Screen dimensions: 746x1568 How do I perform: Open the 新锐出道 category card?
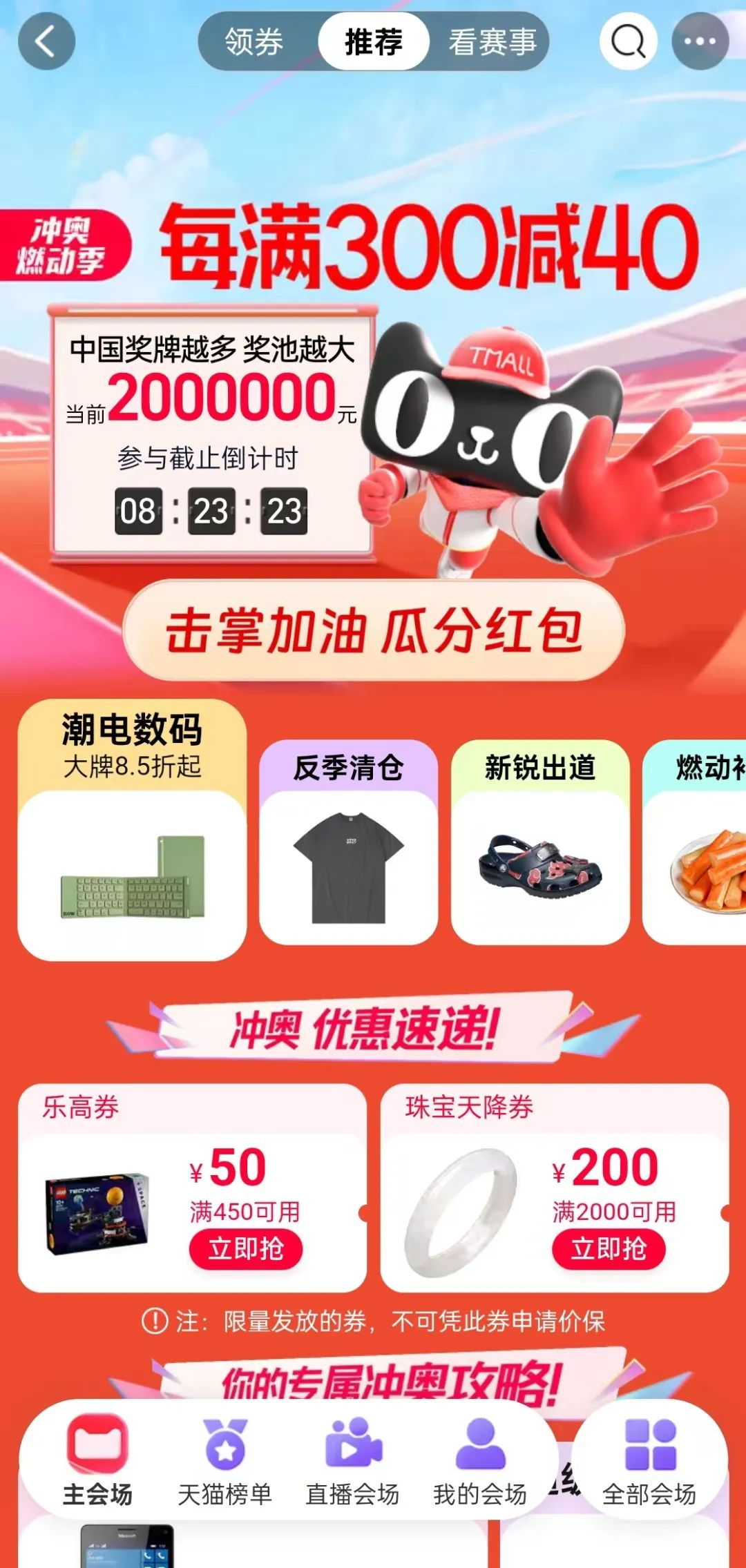[540, 842]
